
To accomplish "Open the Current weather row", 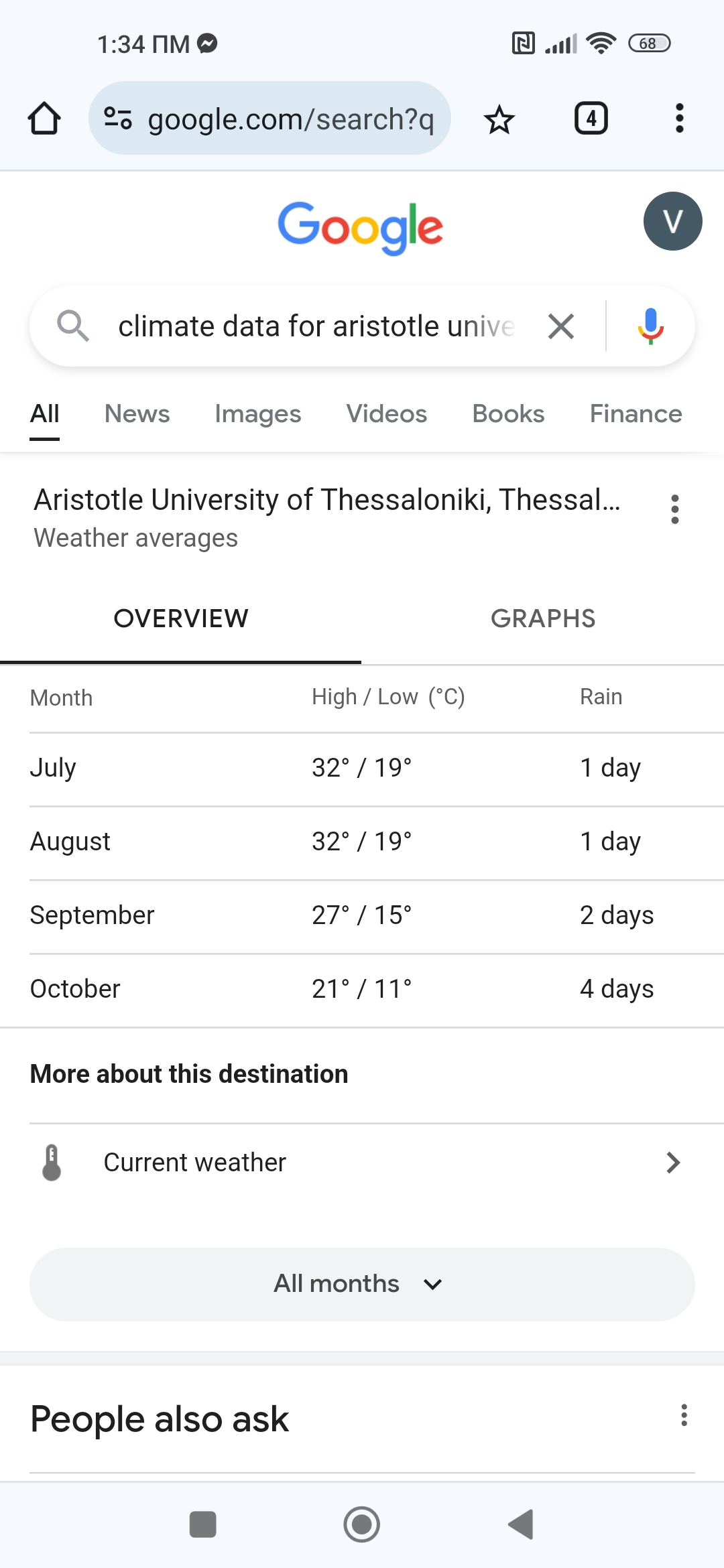I will pos(362,1162).
